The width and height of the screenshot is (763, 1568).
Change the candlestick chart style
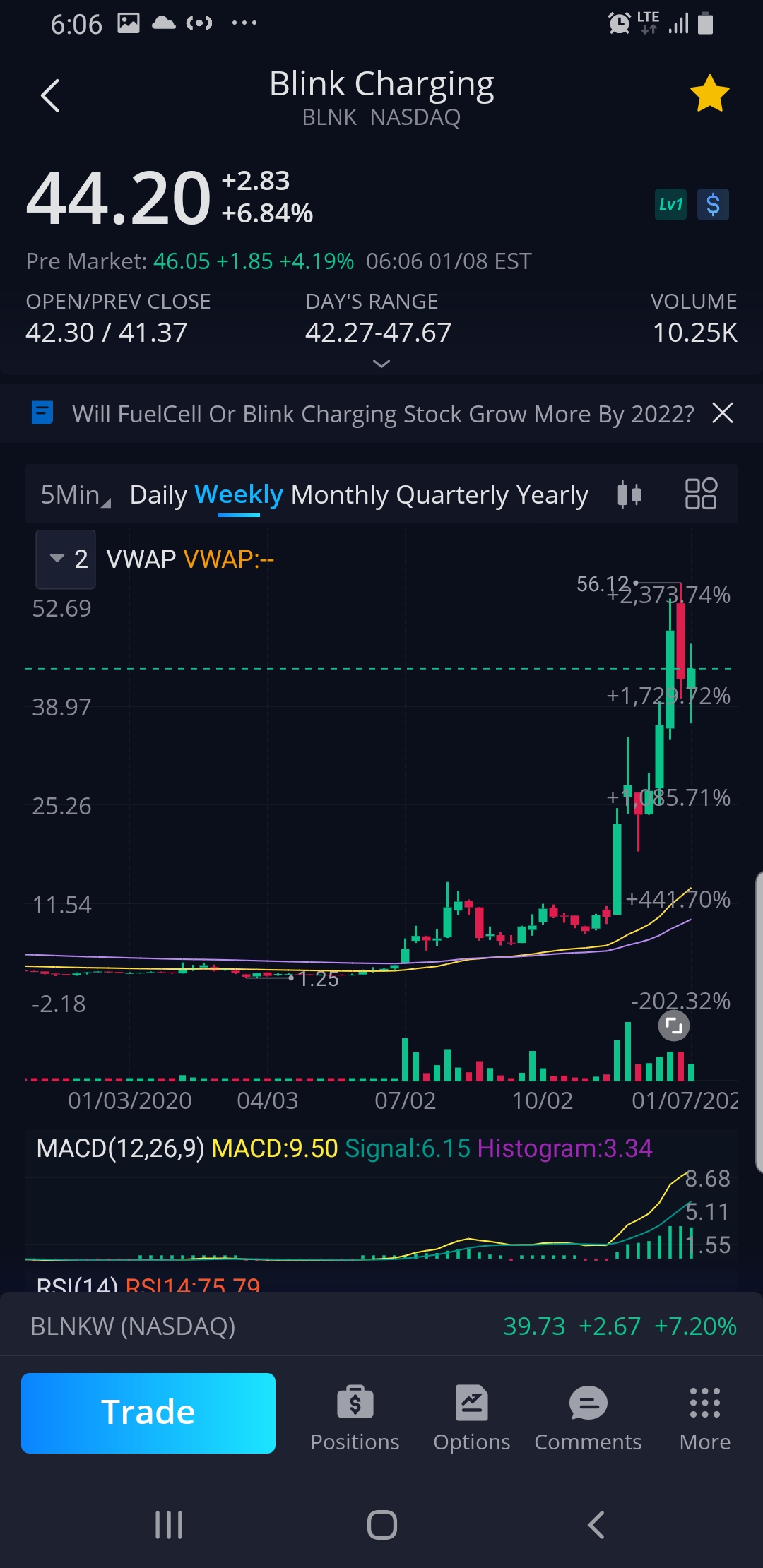point(629,494)
